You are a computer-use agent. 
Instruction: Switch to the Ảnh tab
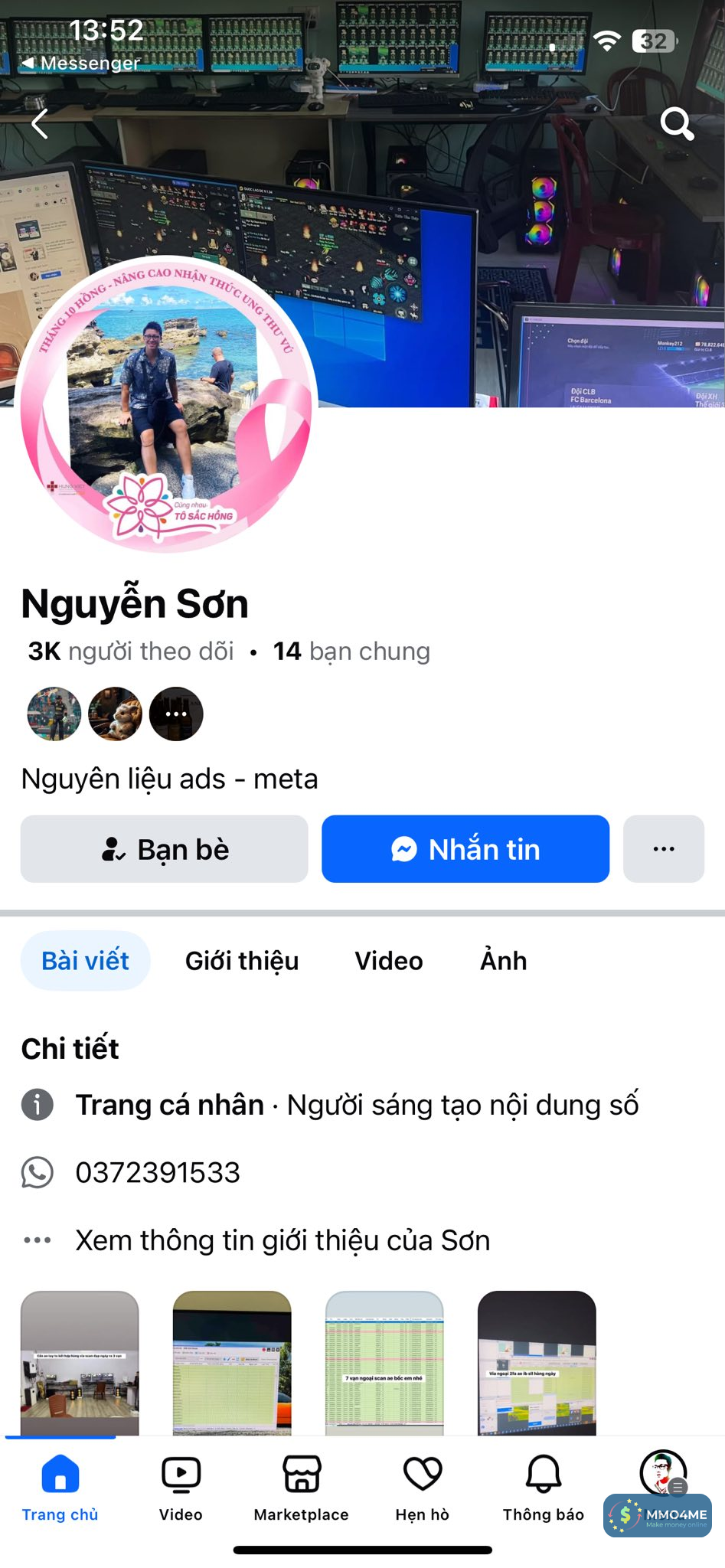pos(503,961)
